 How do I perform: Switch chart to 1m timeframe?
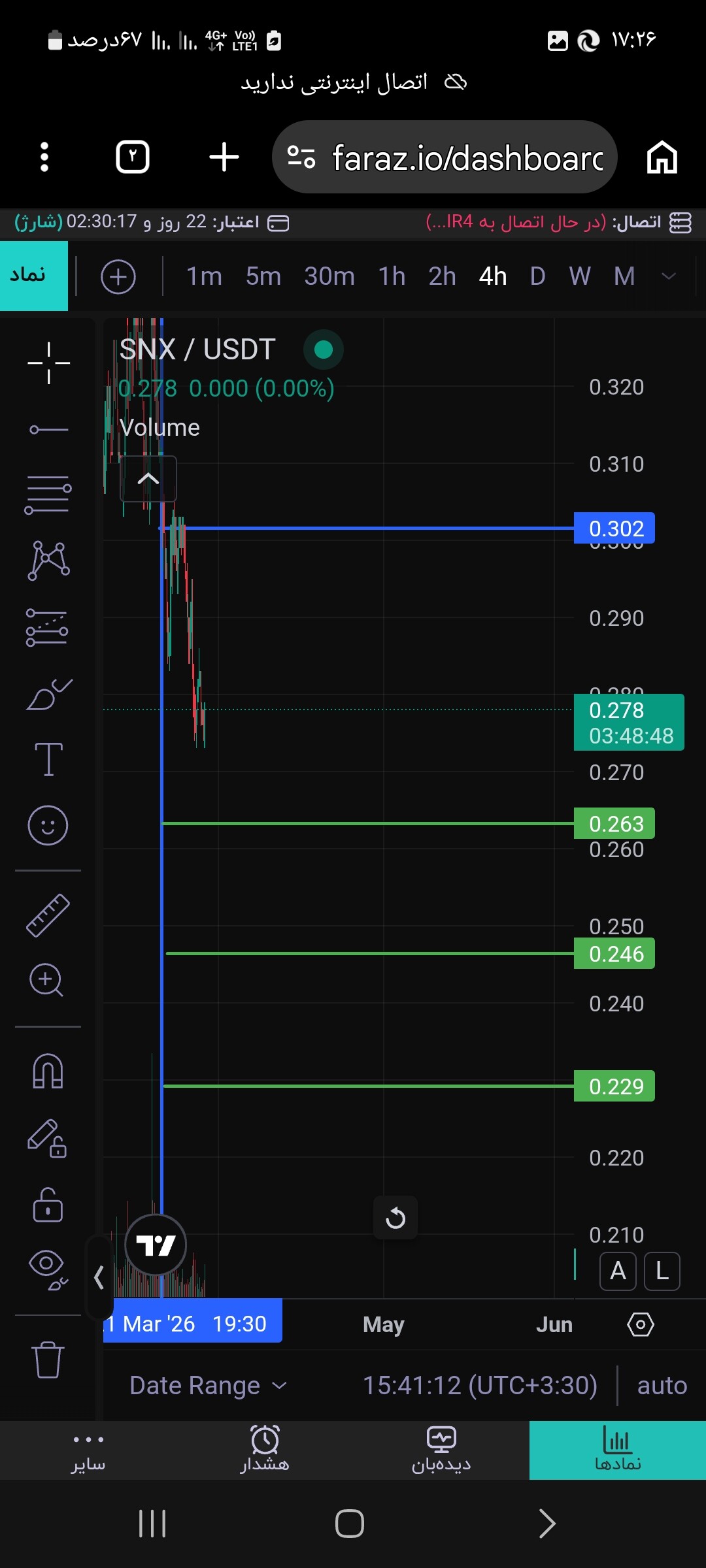coord(204,276)
